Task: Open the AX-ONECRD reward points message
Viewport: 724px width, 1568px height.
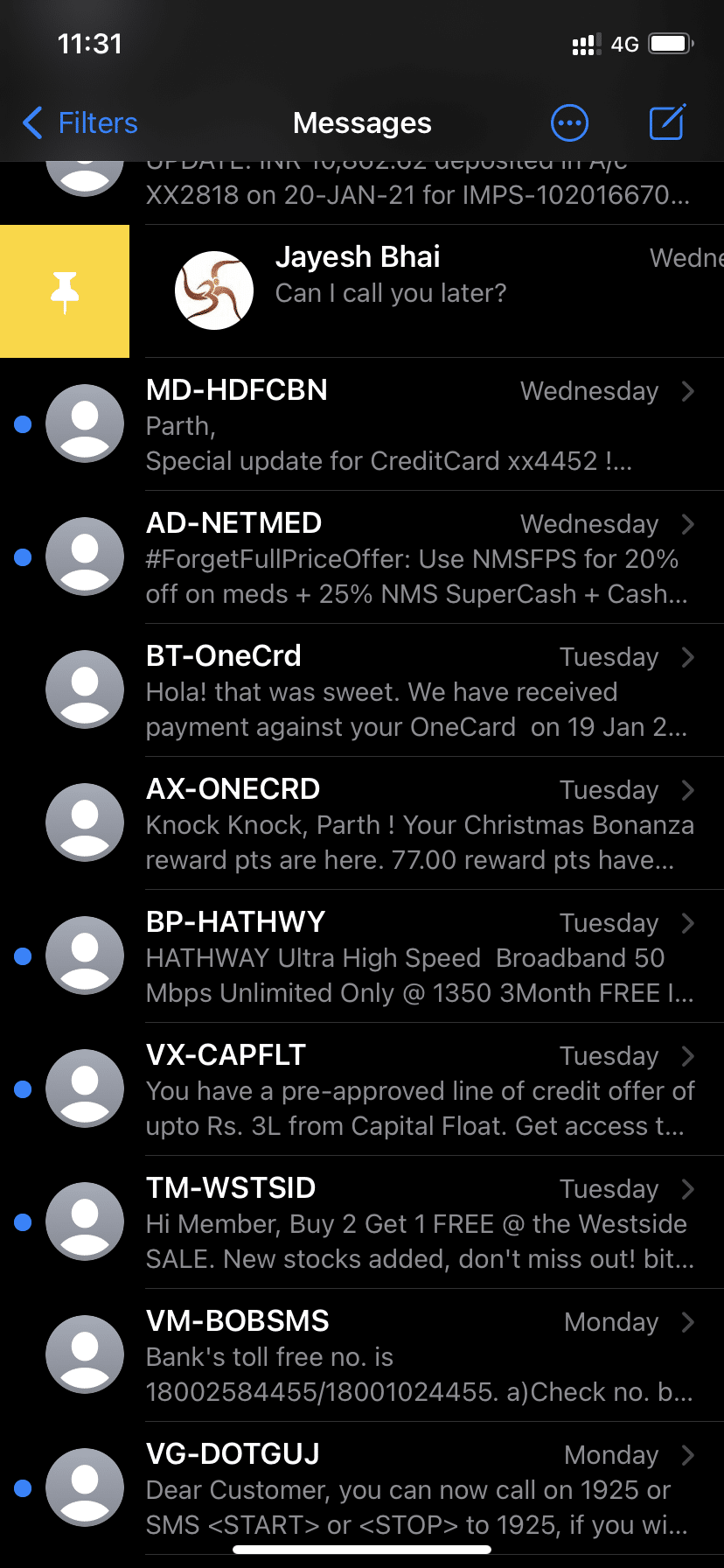Action: coord(402,824)
